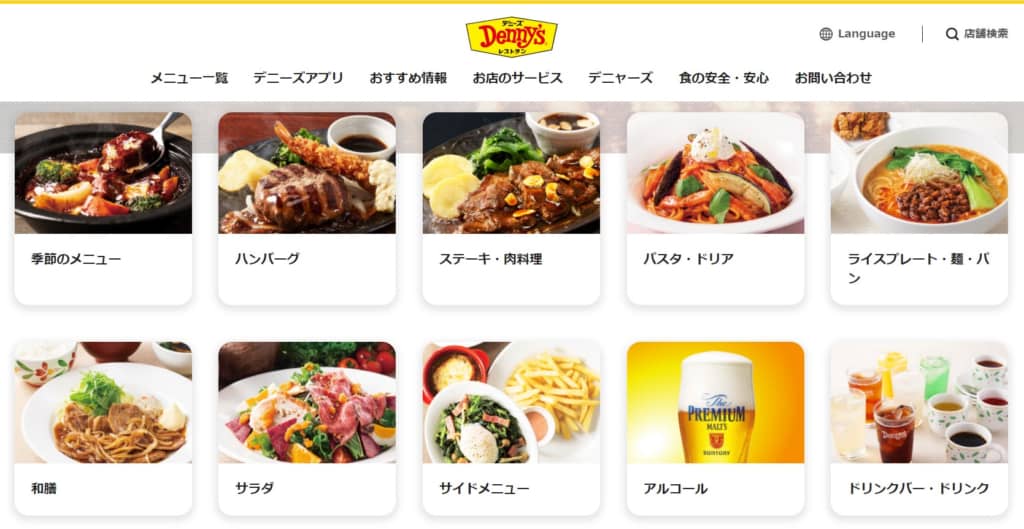Viewport: 1024px width, 529px height.
Task: Open 食の安全・安心 section
Action: point(724,78)
